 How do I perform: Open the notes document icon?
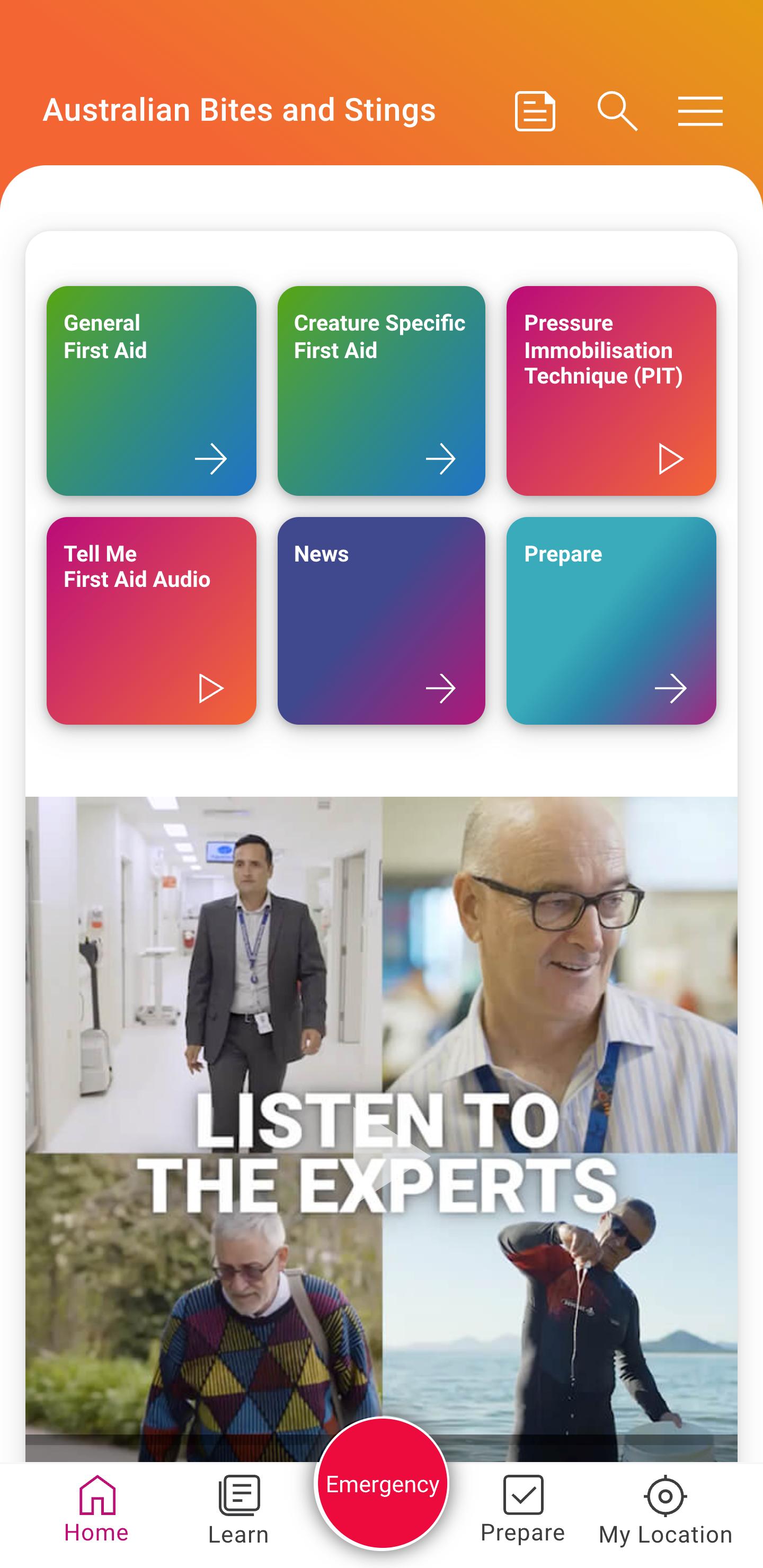coord(535,111)
